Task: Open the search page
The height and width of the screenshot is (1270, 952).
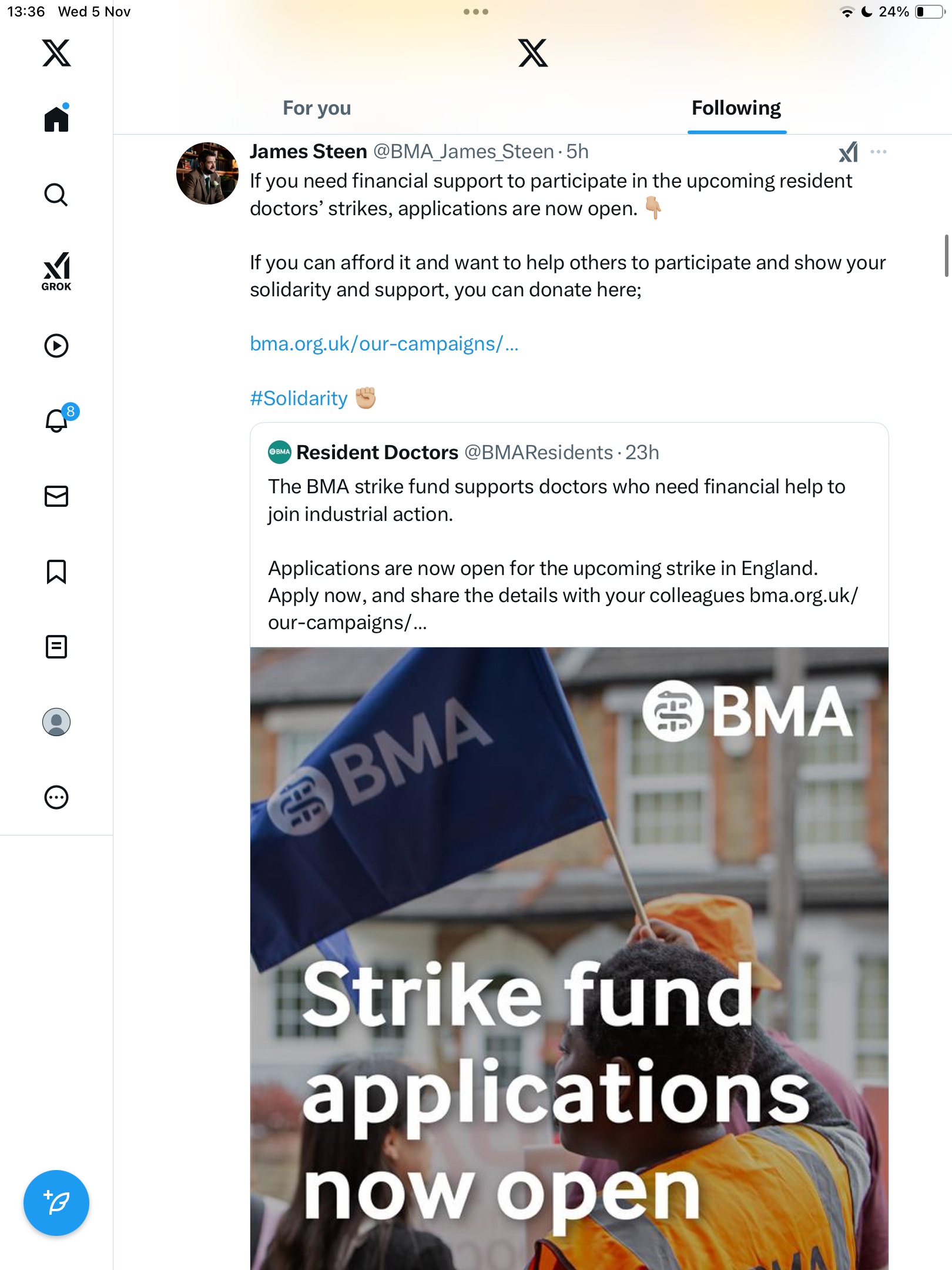Action: [56, 195]
